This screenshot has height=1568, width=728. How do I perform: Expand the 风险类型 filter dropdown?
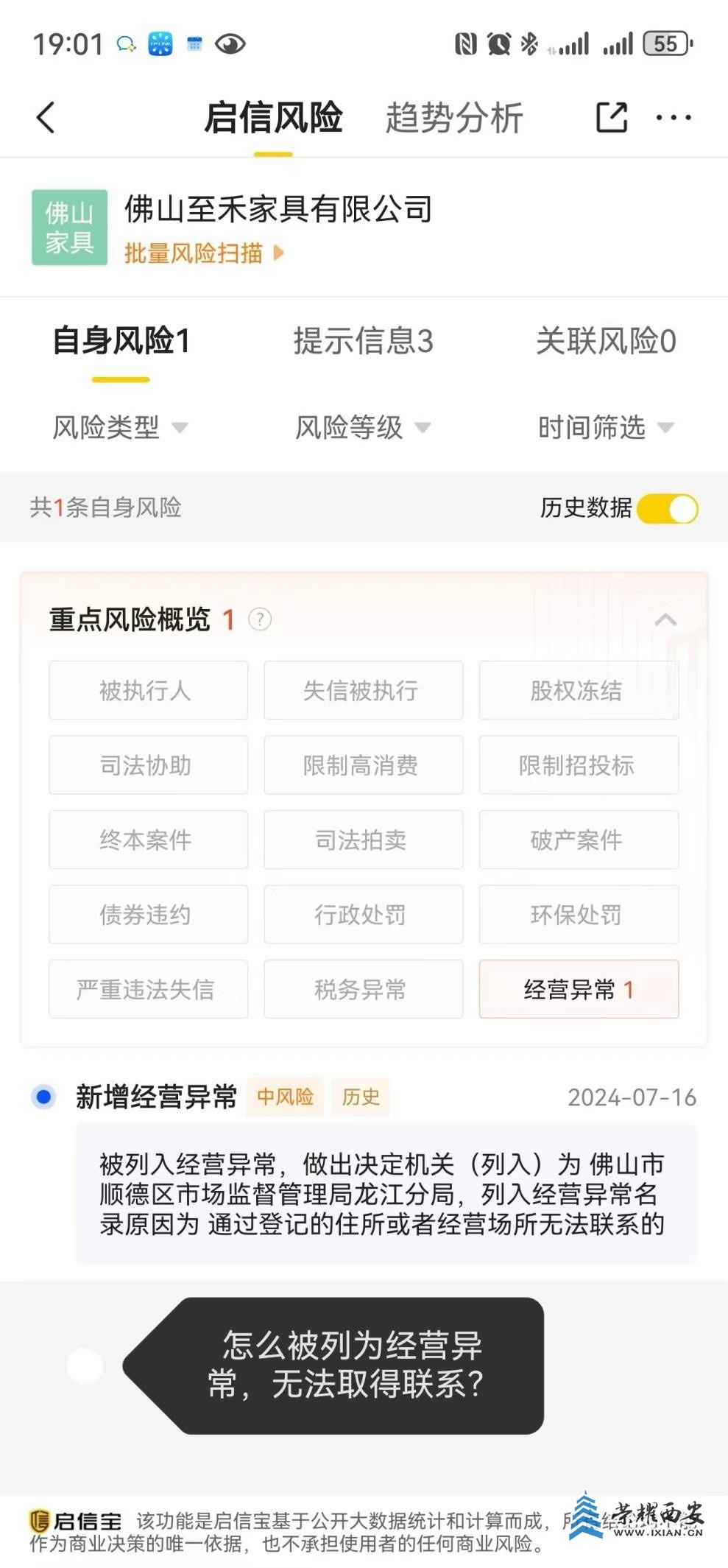120,427
